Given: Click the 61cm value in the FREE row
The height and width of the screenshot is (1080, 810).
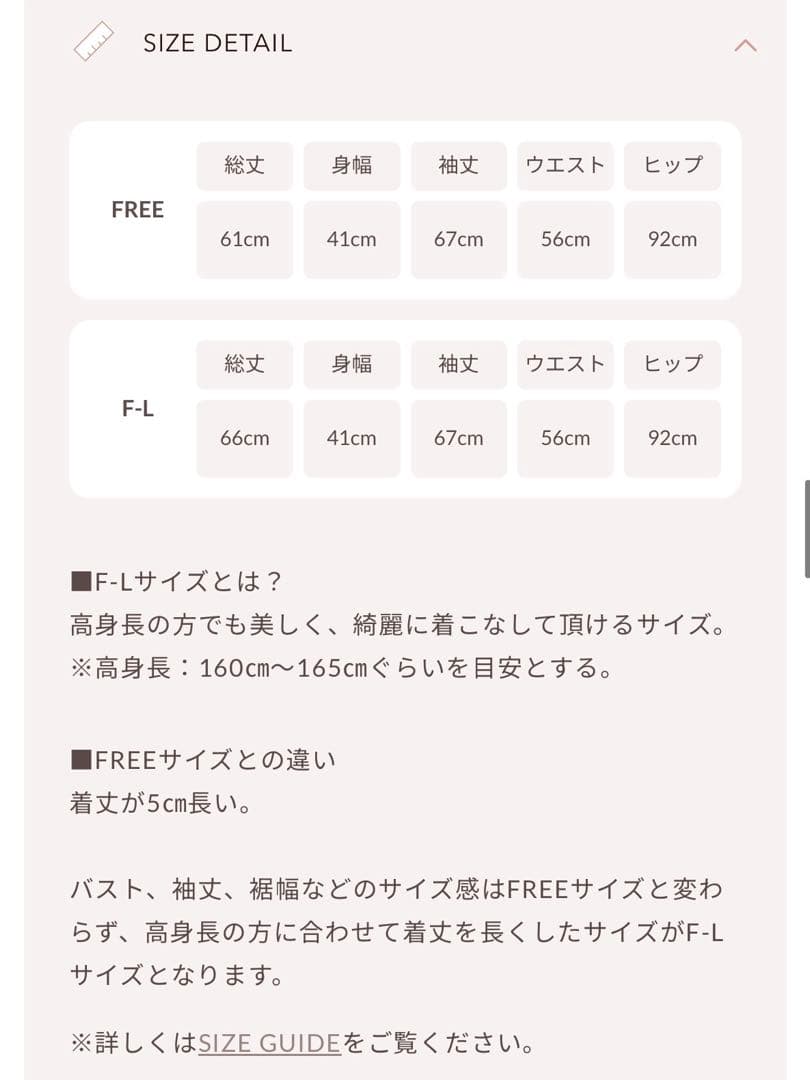Looking at the screenshot, I should tap(244, 239).
